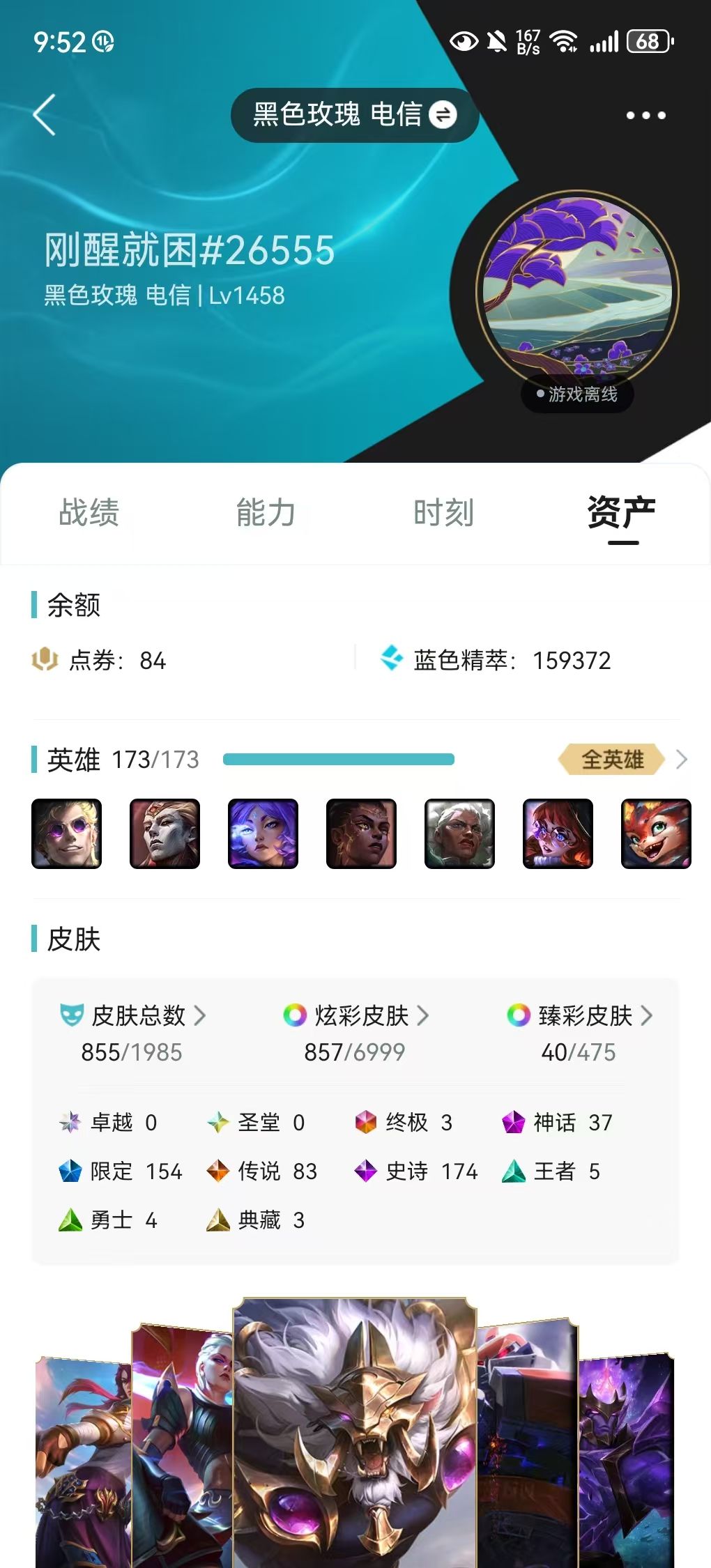Screen dimensions: 711x1568
Task: Open 炫彩皮肤 chroma list
Action: (355, 1016)
